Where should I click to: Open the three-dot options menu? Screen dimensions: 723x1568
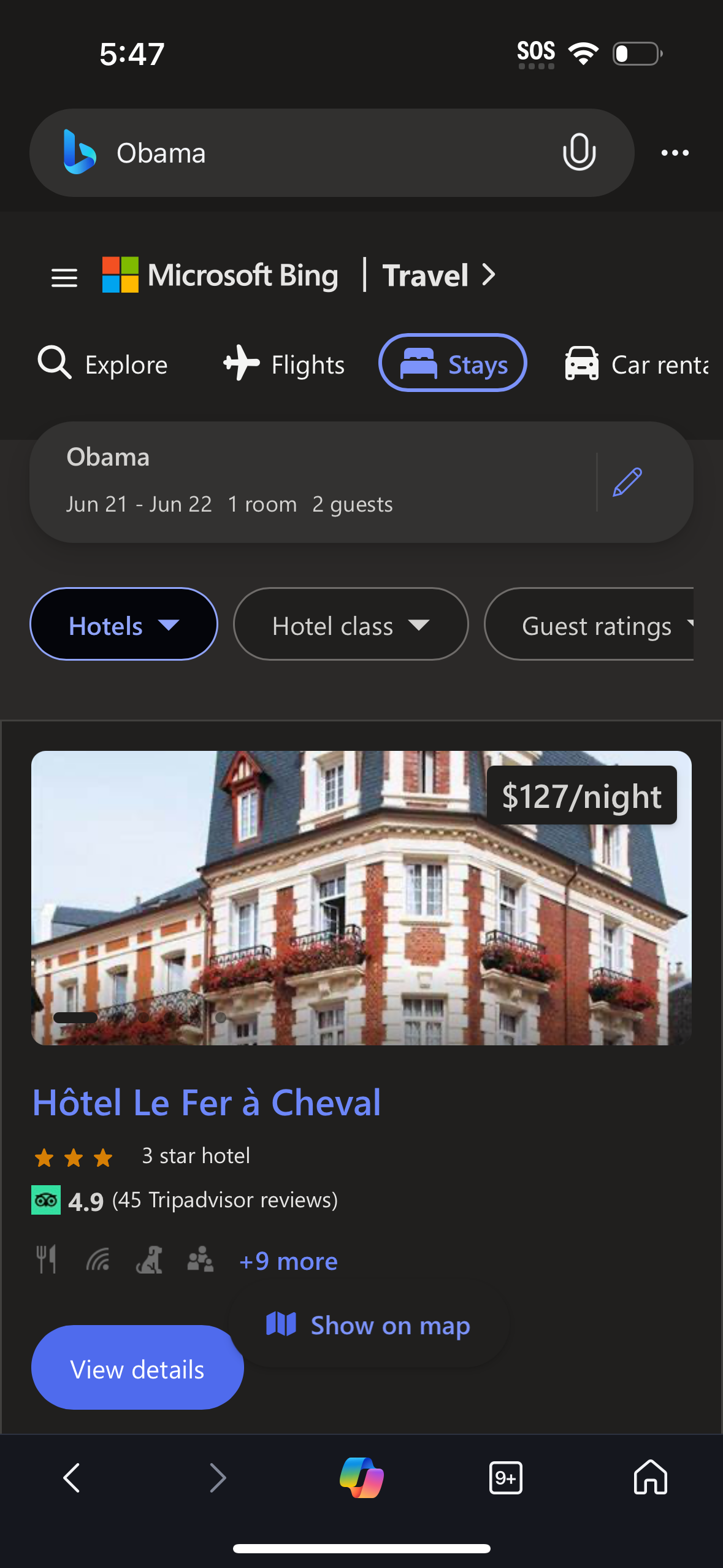click(x=675, y=153)
